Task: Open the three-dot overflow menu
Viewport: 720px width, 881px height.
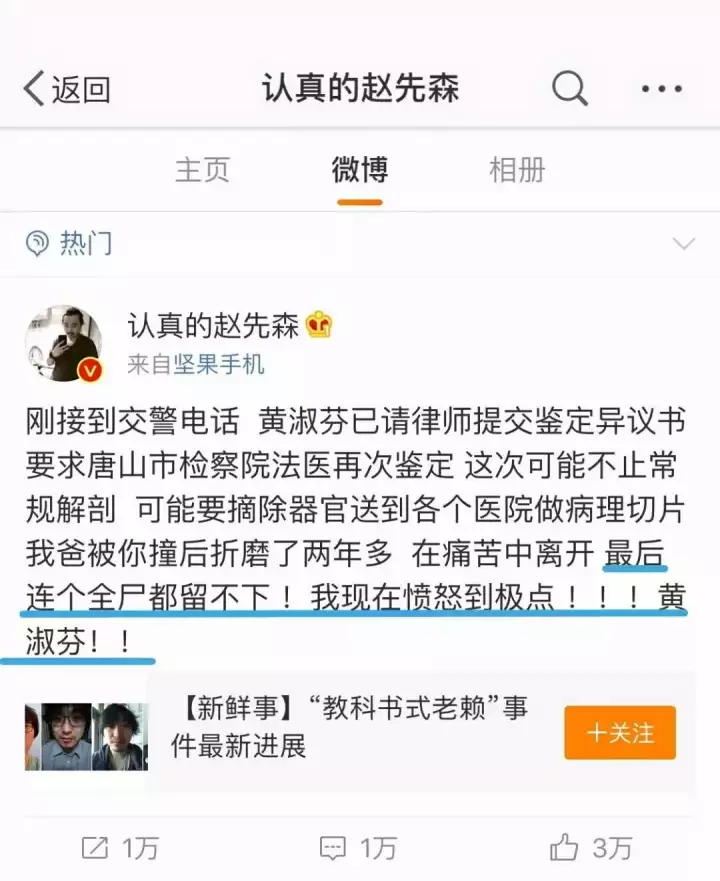Action: click(661, 89)
